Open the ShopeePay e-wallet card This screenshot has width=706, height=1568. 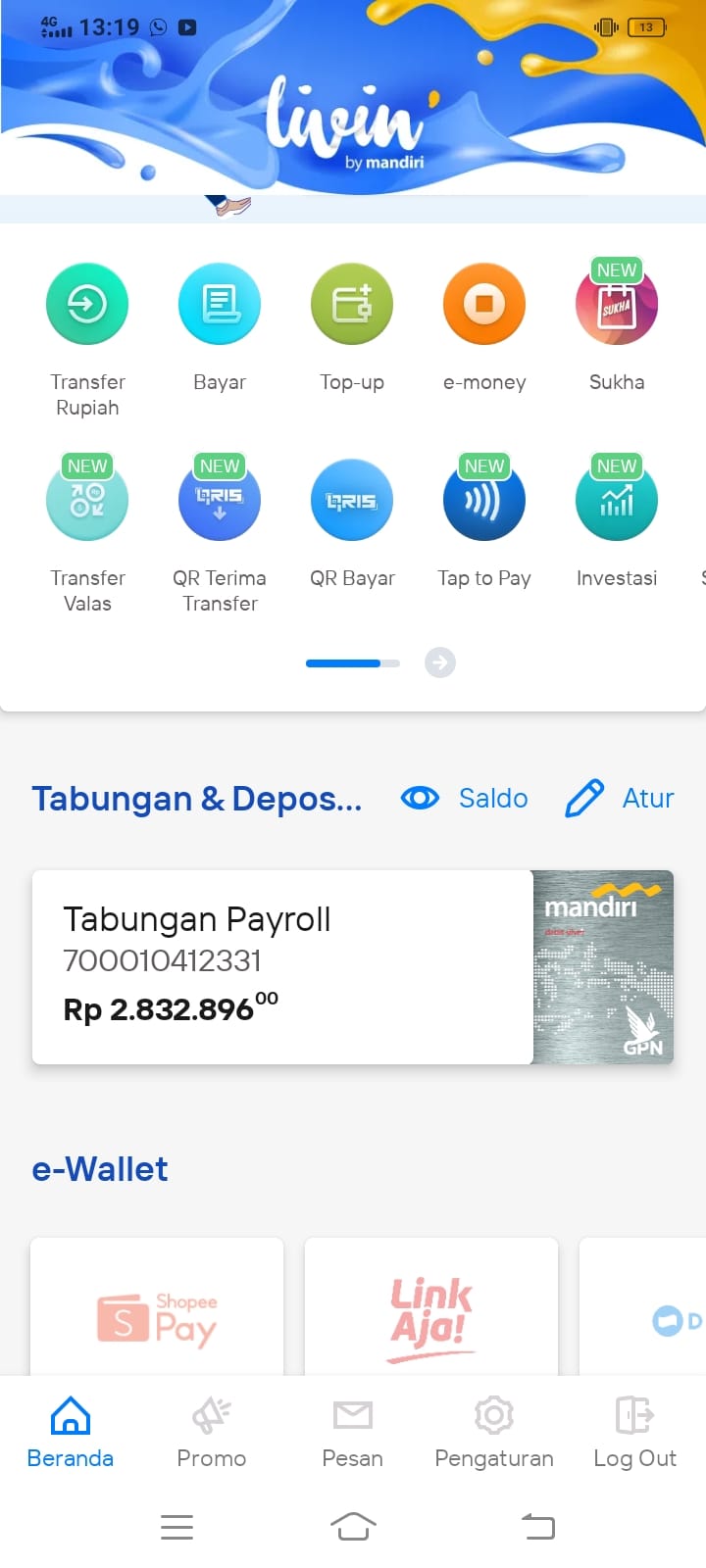pyautogui.click(x=157, y=1306)
